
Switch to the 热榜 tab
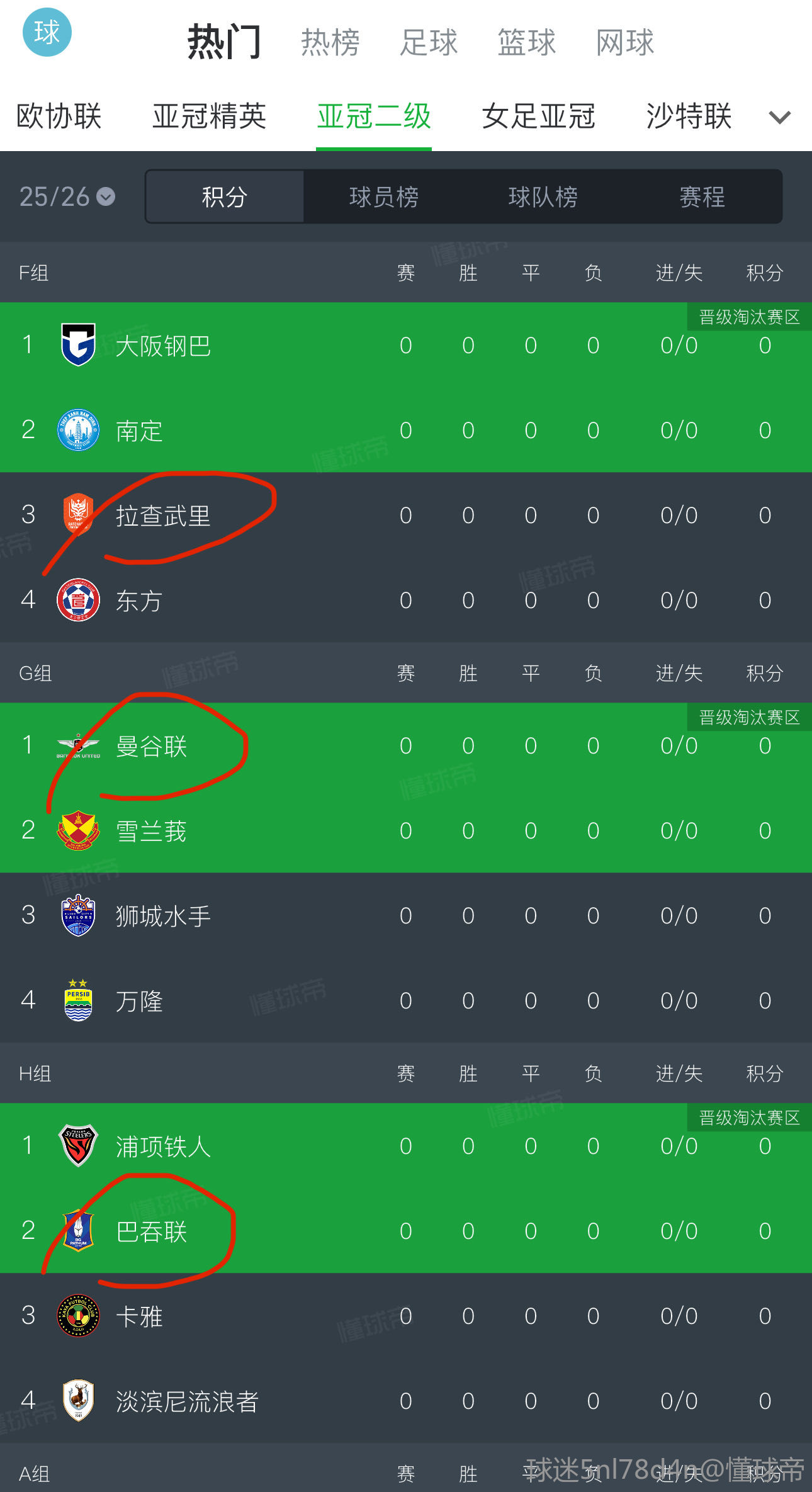click(330, 43)
